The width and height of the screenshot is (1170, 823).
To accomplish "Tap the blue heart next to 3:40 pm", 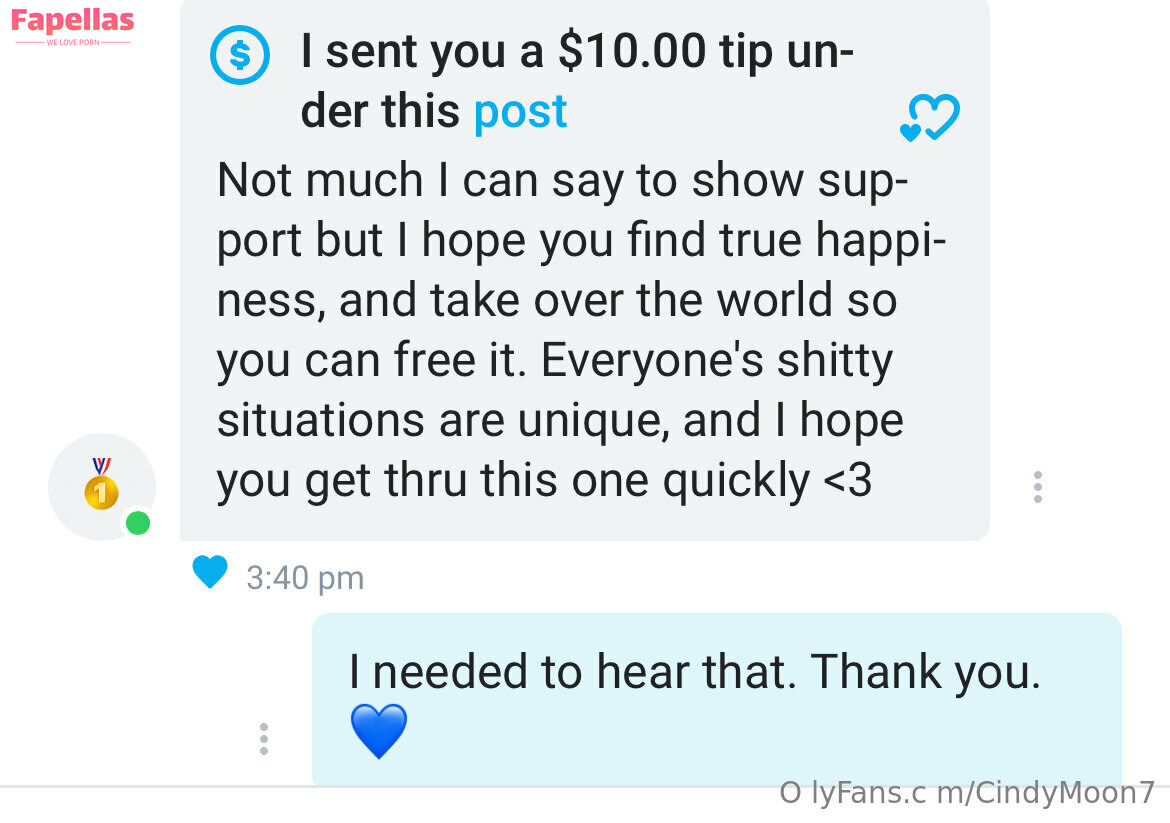I will point(210,573).
